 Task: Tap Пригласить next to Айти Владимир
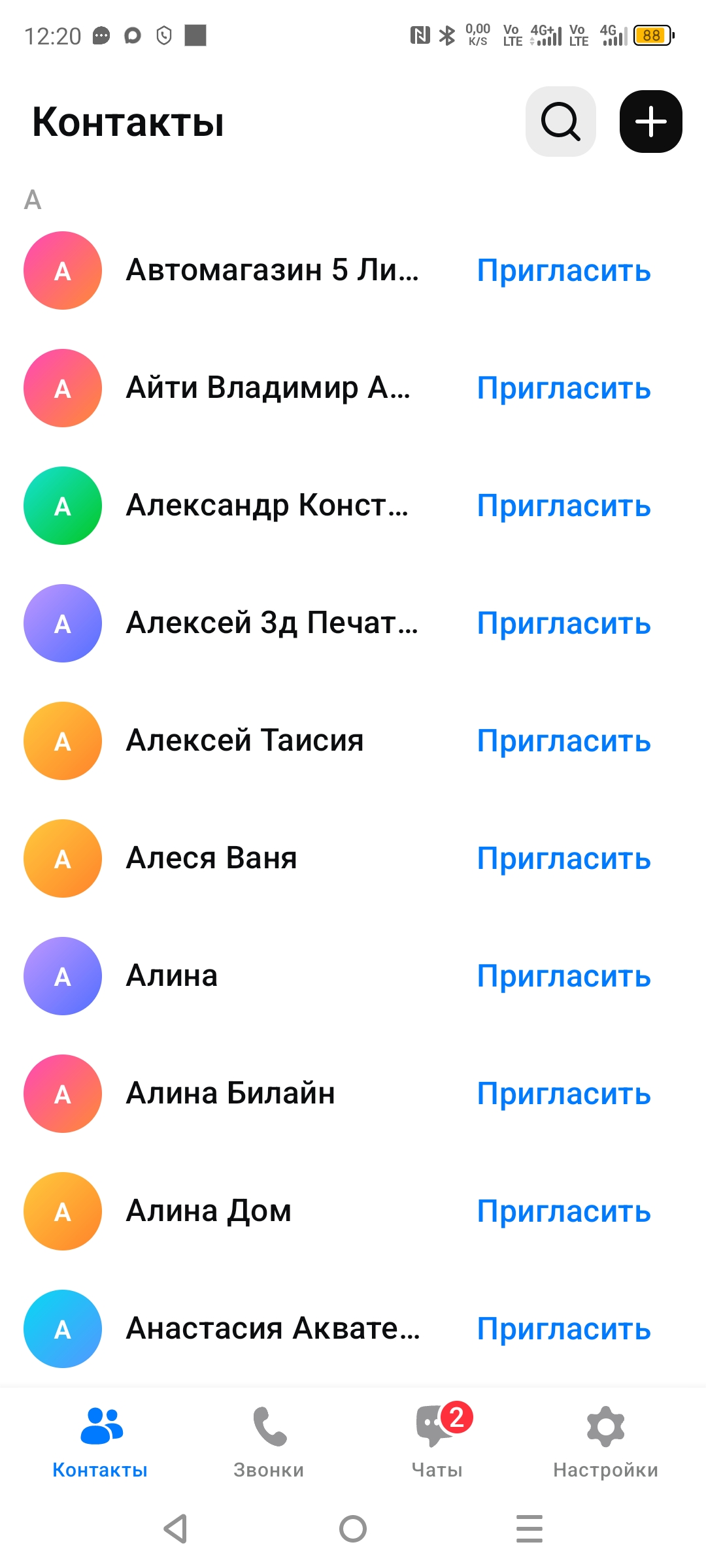pos(563,388)
